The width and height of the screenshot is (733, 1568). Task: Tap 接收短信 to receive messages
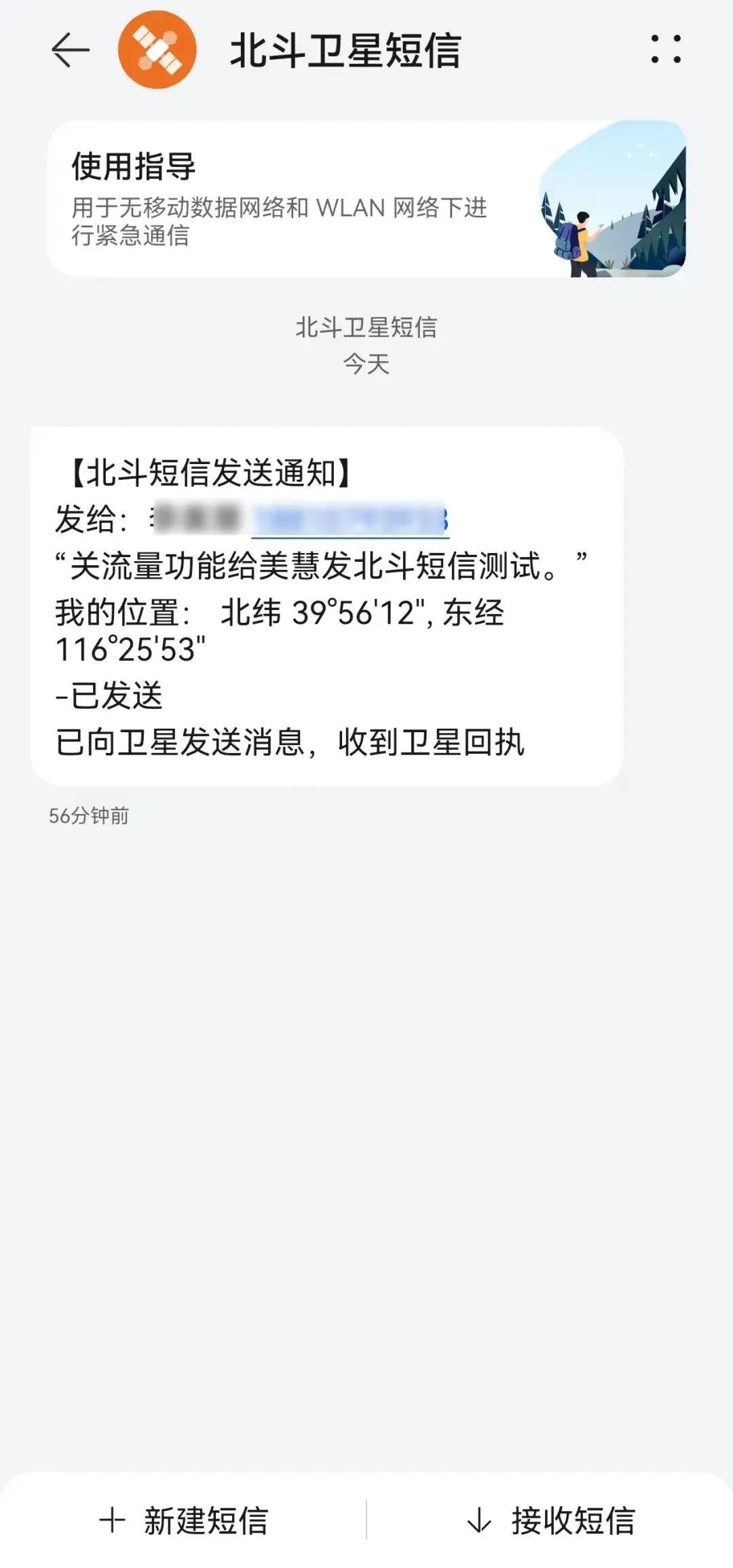[x=550, y=1520]
